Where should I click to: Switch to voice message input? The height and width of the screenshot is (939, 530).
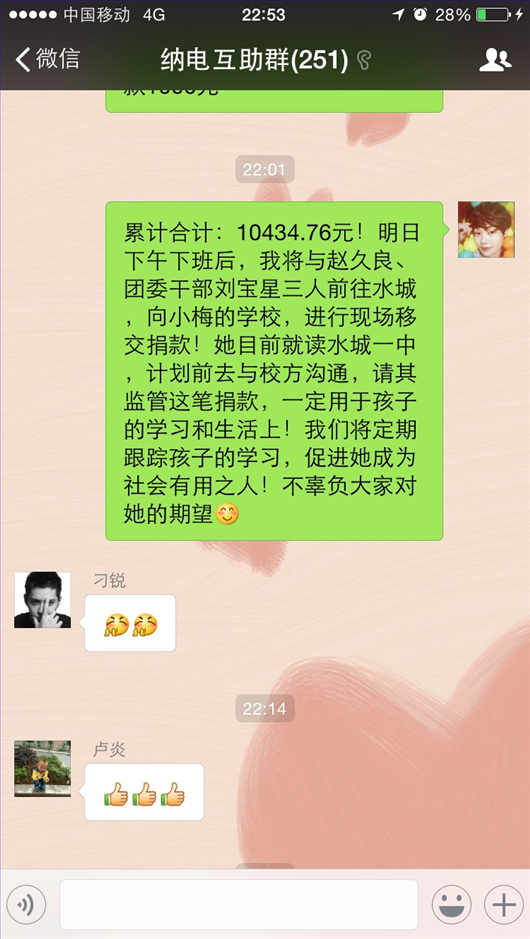(x=26, y=904)
